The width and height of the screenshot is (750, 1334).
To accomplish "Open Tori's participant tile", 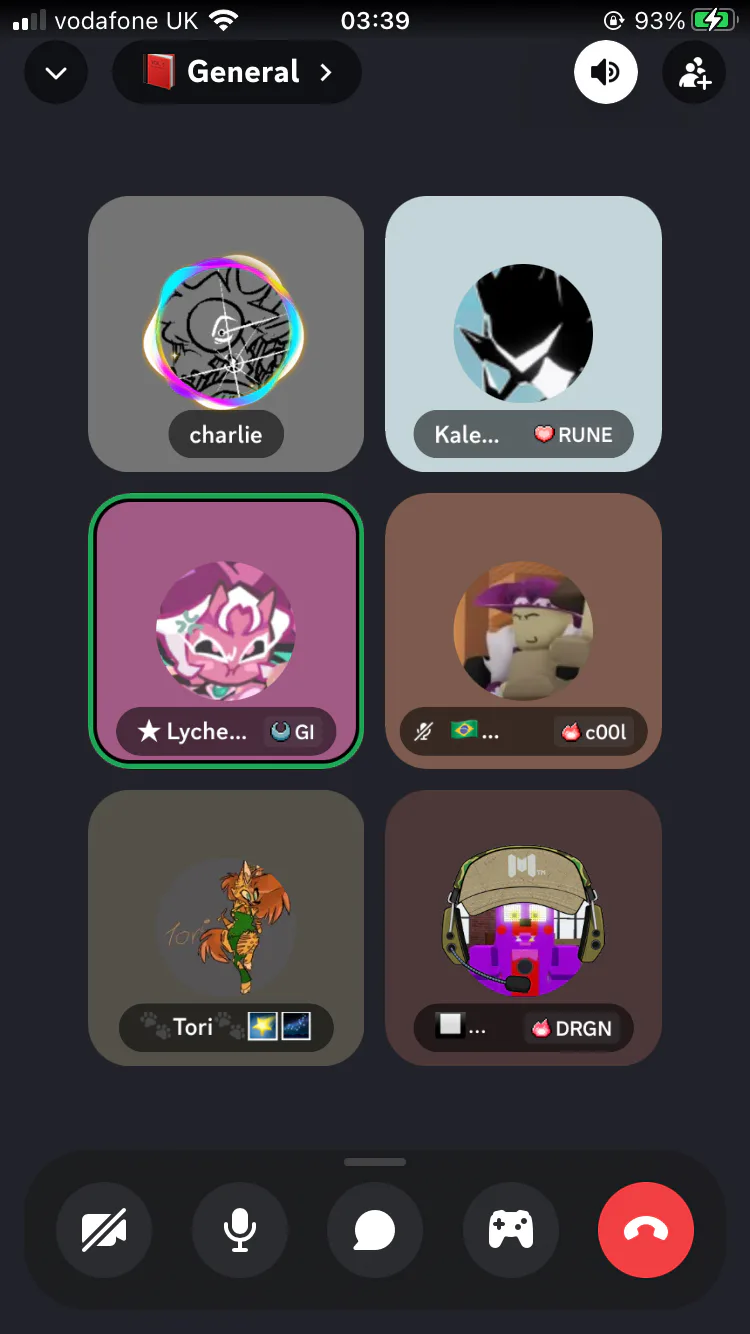I will tap(226, 928).
